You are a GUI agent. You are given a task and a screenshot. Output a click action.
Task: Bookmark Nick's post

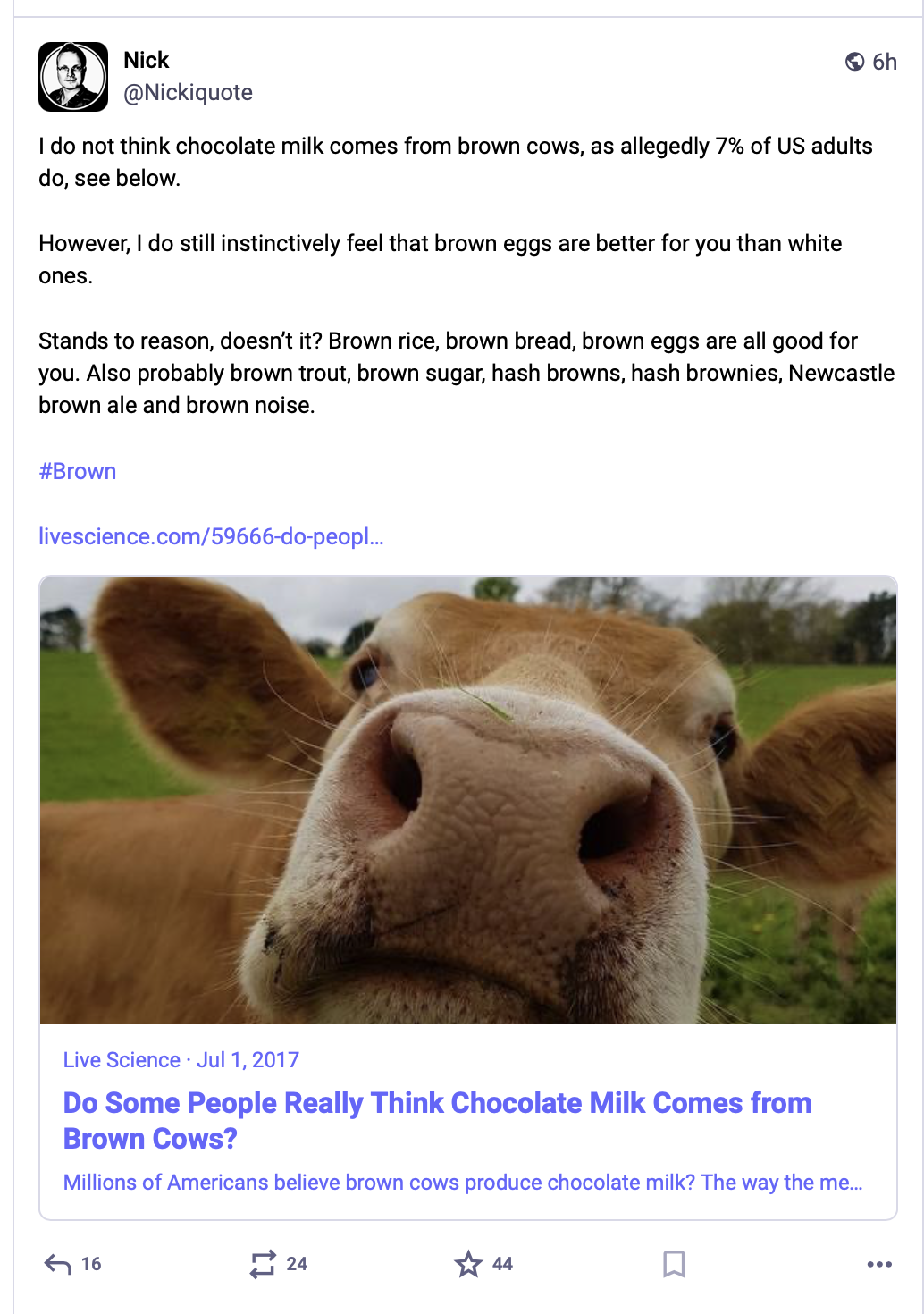[674, 1264]
